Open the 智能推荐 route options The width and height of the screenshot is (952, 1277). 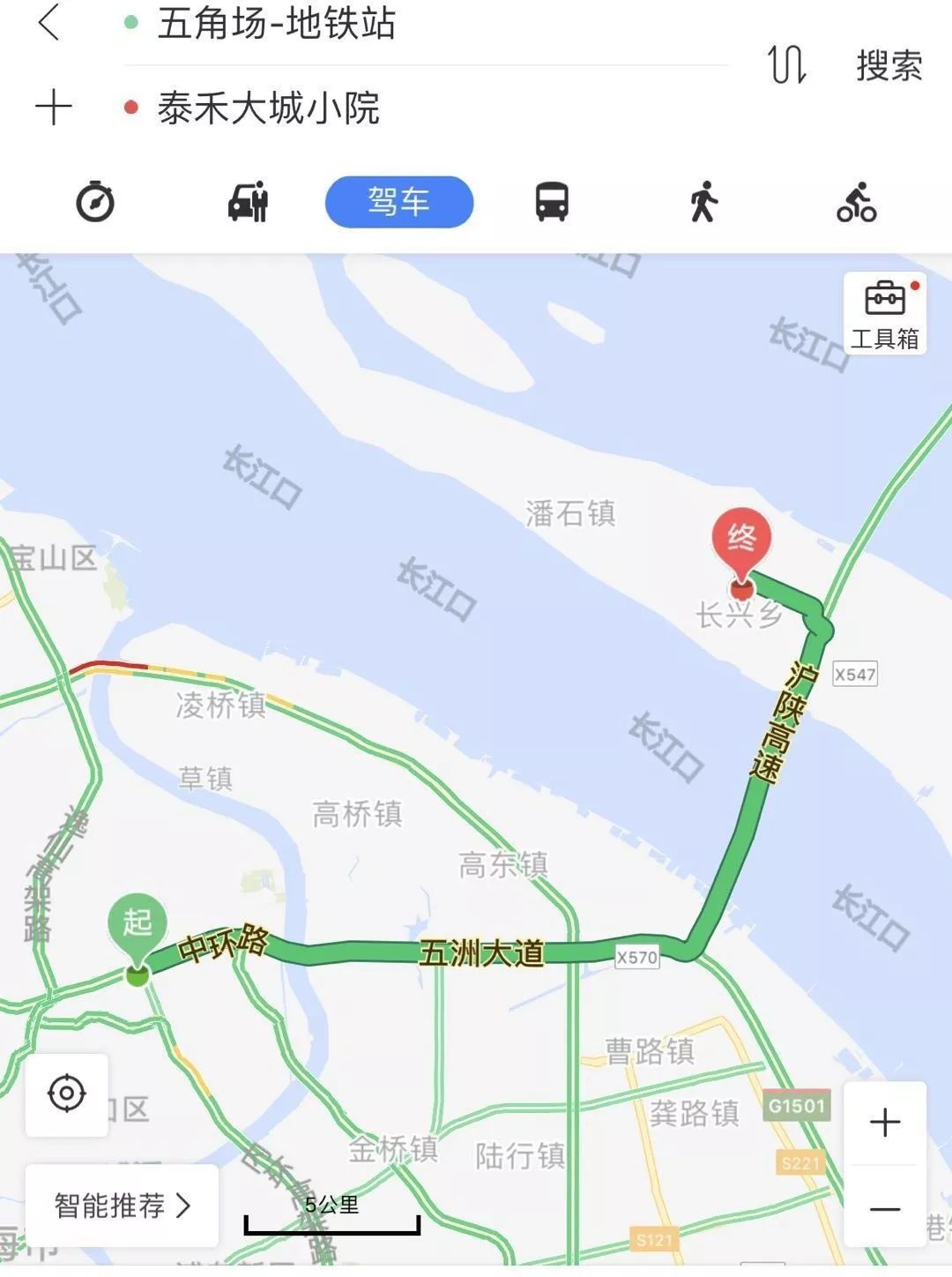[x=122, y=1205]
